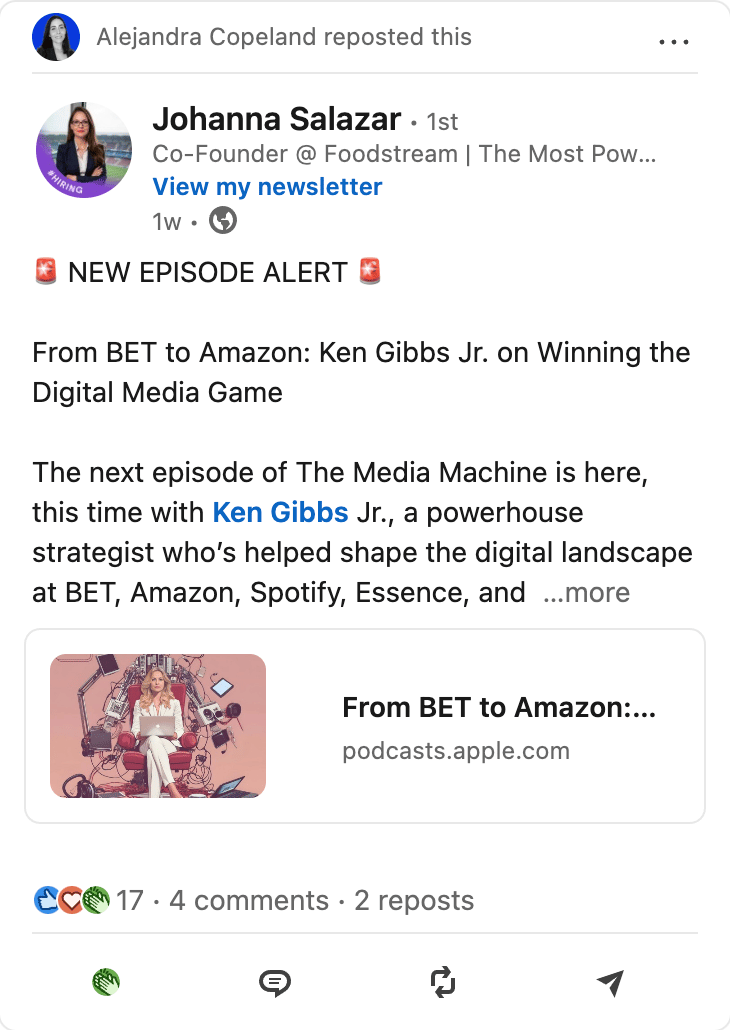
Task: Tap View my newsletter link
Action: [267, 187]
